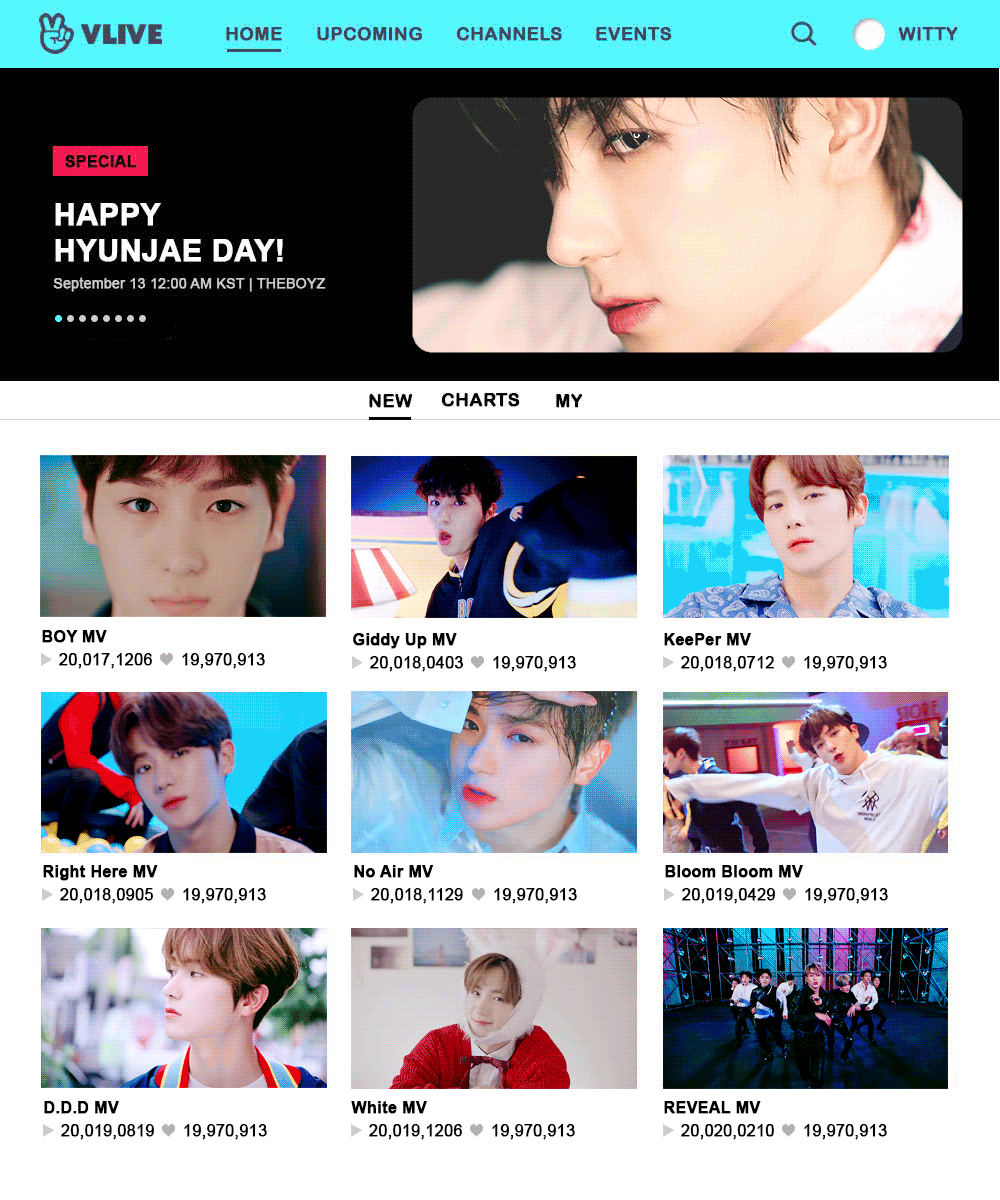Image resolution: width=1000 pixels, height=1200 pixels.
Task: Open the EVENTS section
Action: [x=633, y=34]
